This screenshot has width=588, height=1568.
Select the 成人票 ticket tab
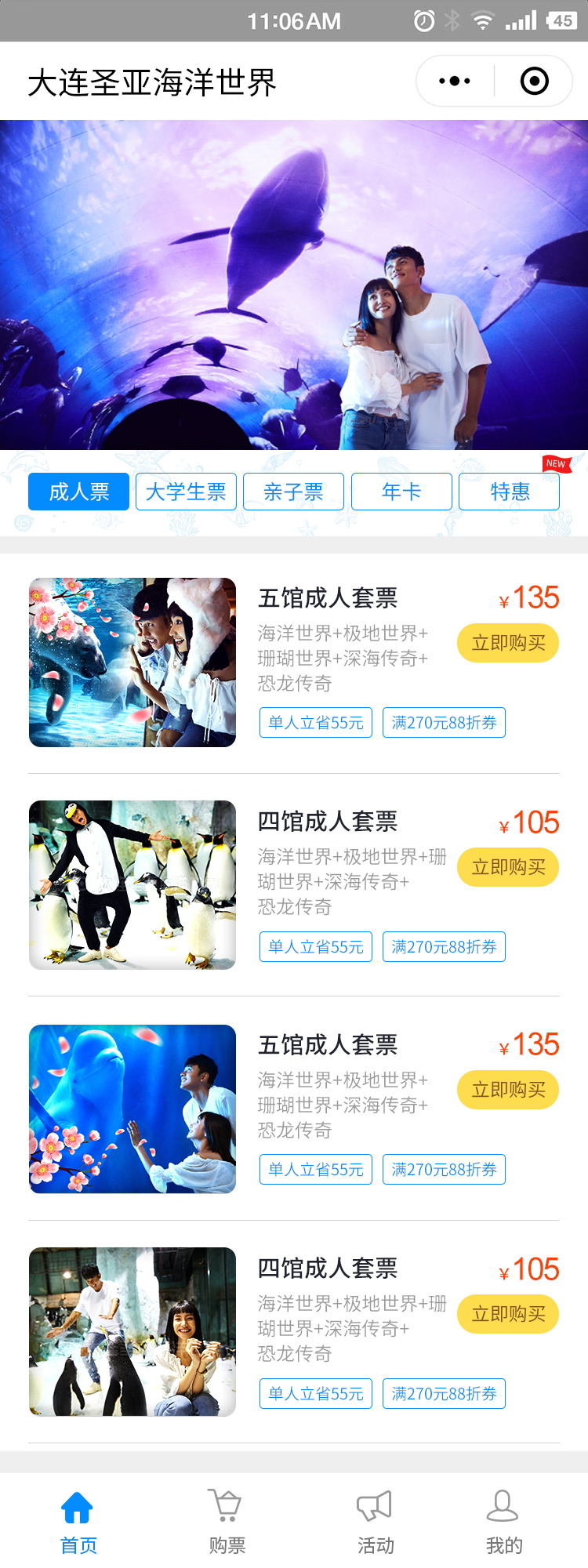click(x=78, y=492)
